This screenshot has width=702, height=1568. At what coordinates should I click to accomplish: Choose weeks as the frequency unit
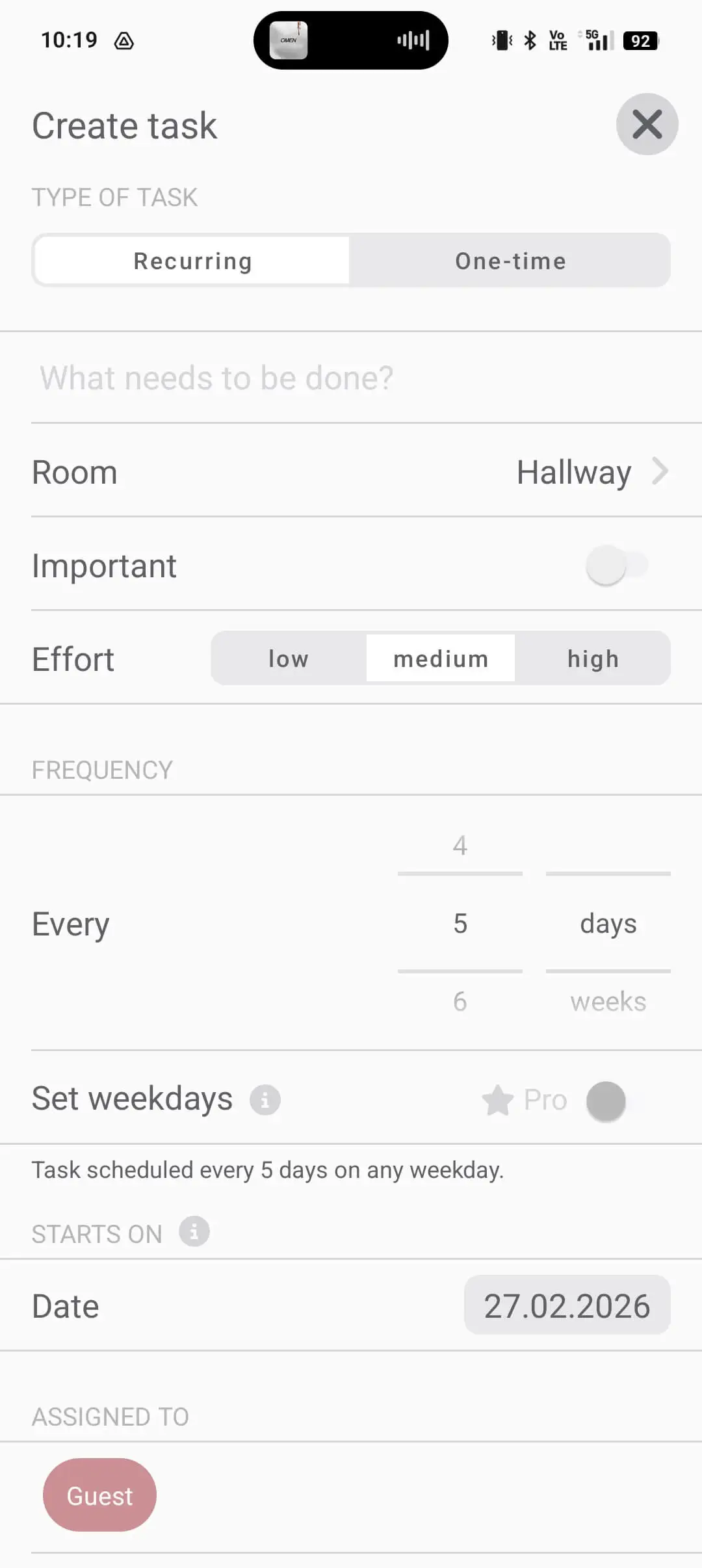(x=608, y=1001)
